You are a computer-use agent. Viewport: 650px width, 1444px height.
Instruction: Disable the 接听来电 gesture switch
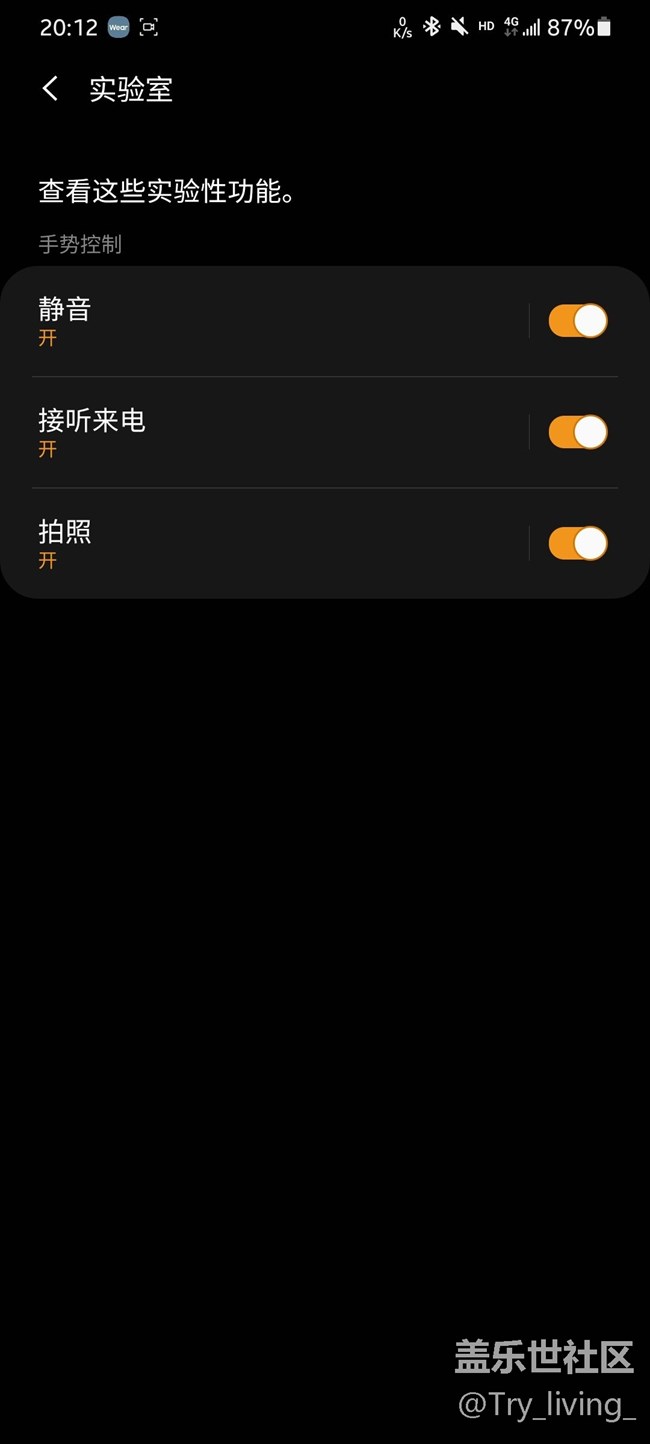coord(578,432)
